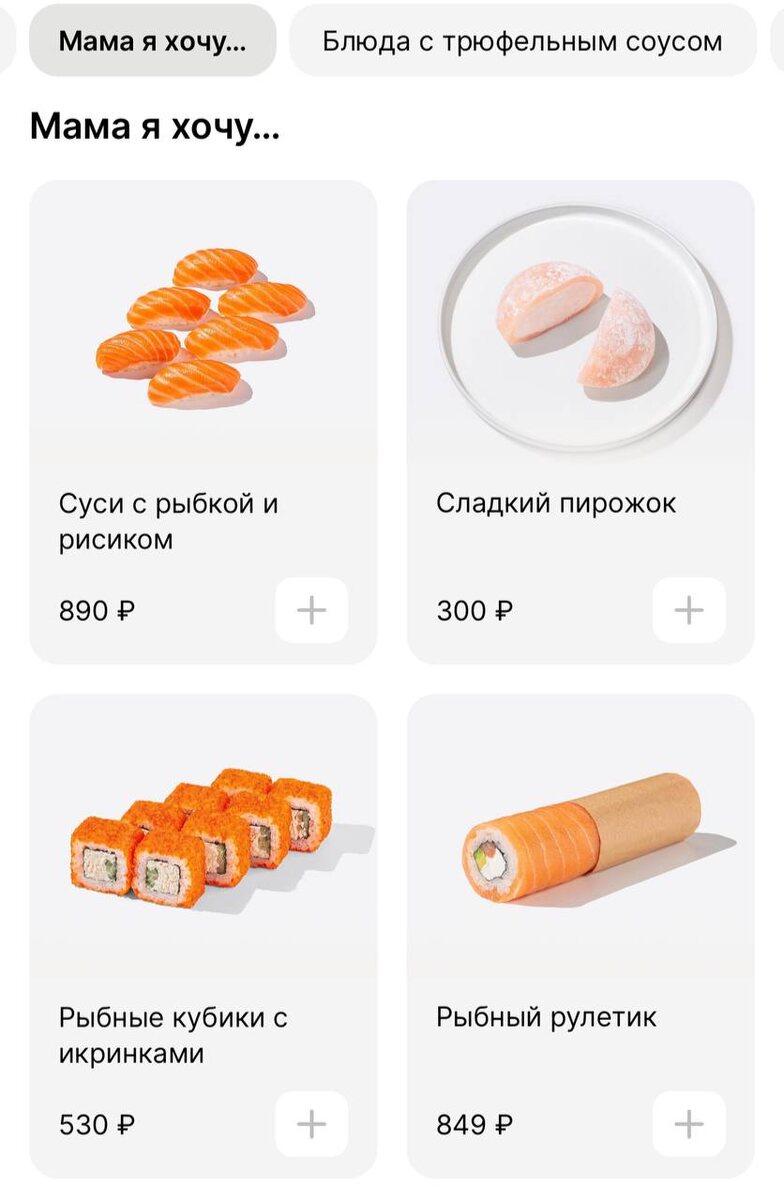Add «Рыбные кубики с икринками» to cart
This screenshot has width=784, height=1200.
pyautogui.click(x=312, y=1125)
